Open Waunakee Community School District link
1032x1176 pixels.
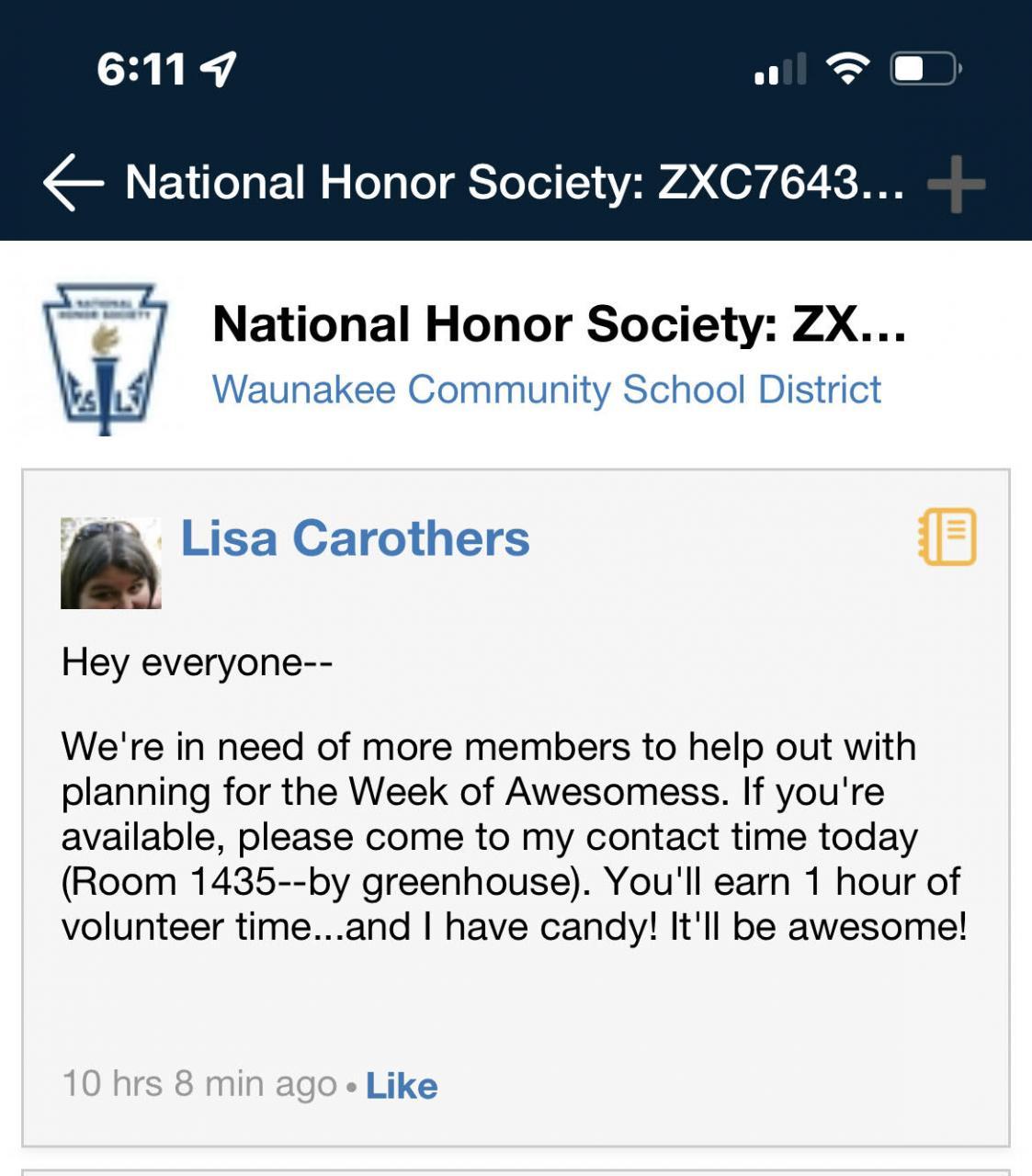tap(546, 390)
